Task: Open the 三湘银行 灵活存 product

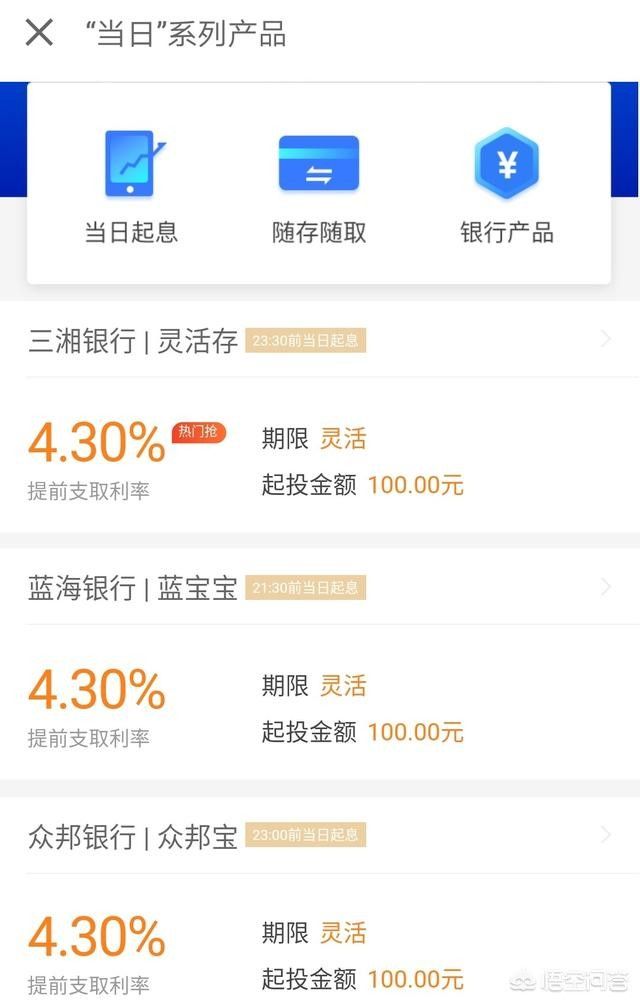Action: tap(133, 341)
